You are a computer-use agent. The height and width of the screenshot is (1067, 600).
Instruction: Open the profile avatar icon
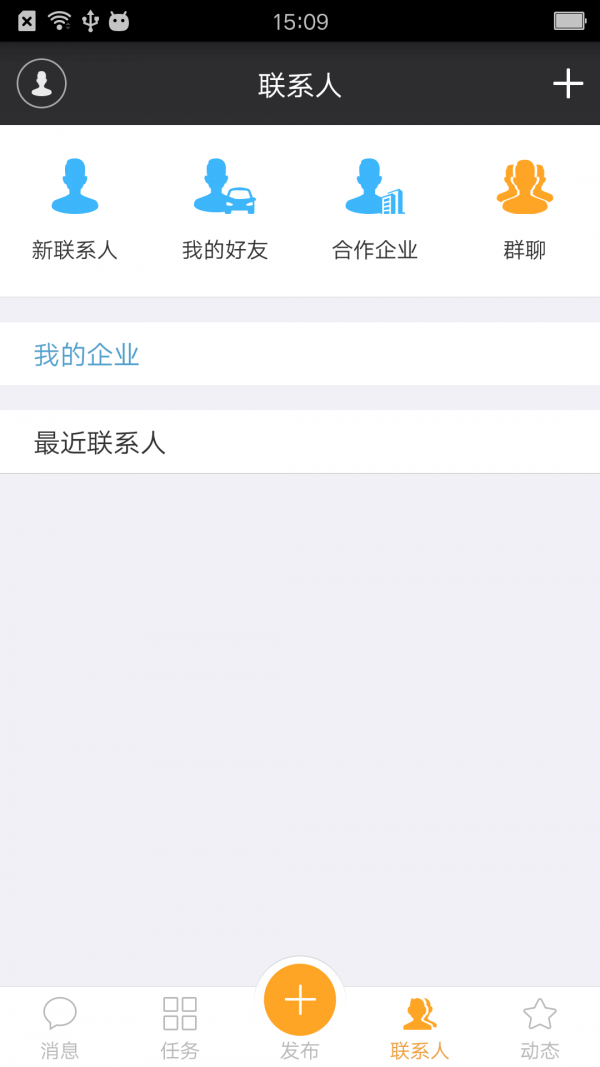coord(42,84)
